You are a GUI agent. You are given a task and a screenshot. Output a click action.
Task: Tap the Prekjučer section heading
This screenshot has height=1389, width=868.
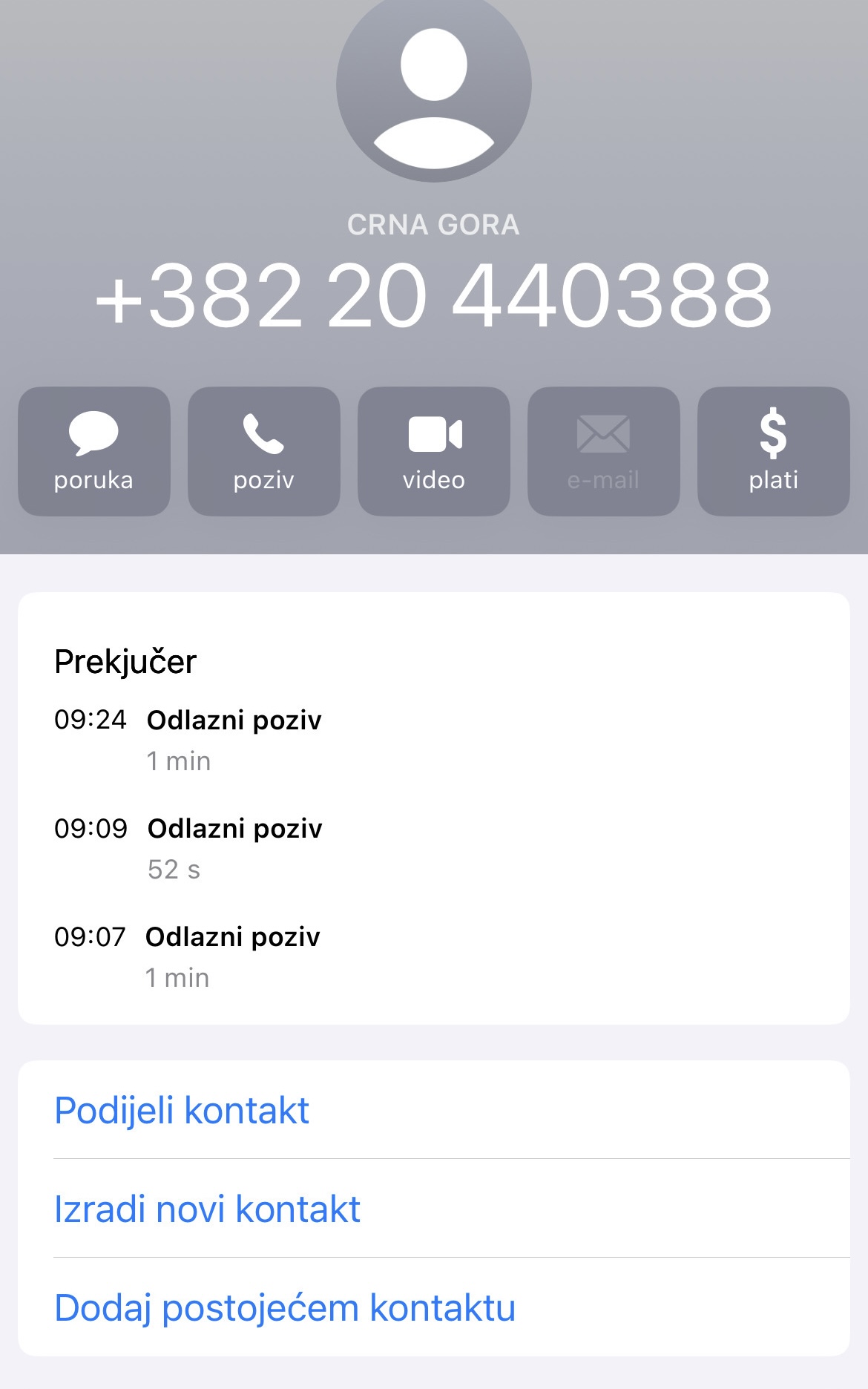(125, 662)
